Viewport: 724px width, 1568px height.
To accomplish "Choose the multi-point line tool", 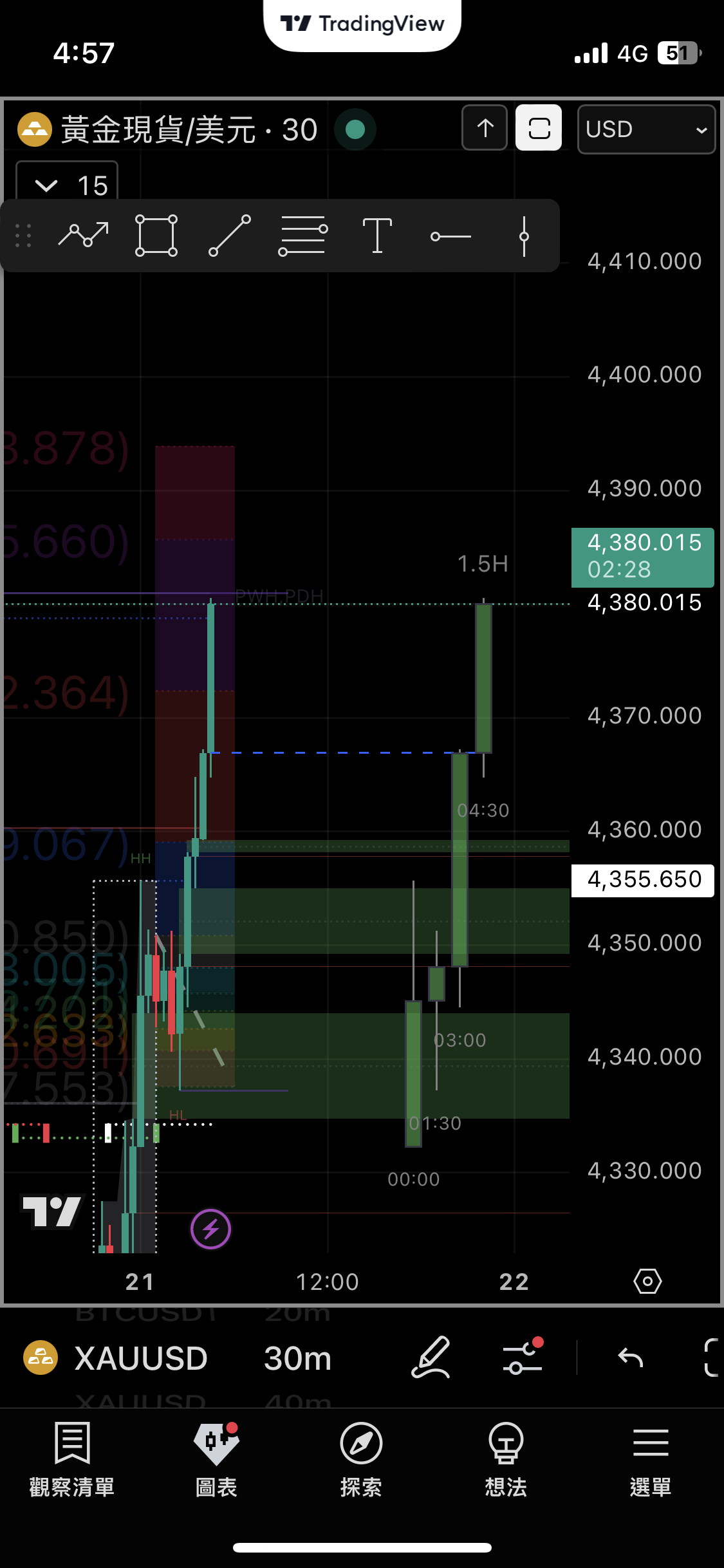I will tap(84, 236).
